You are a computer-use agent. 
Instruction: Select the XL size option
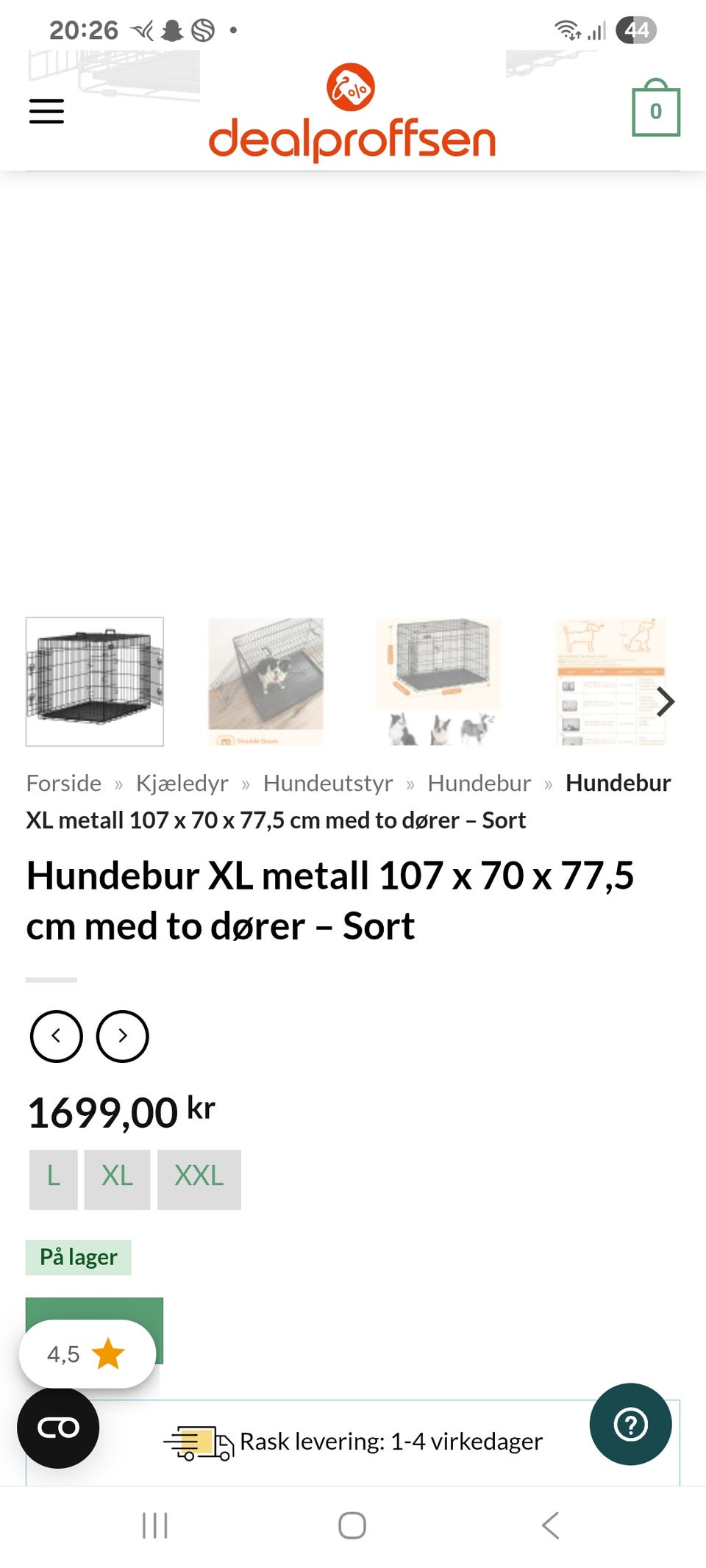(116, 1178)
